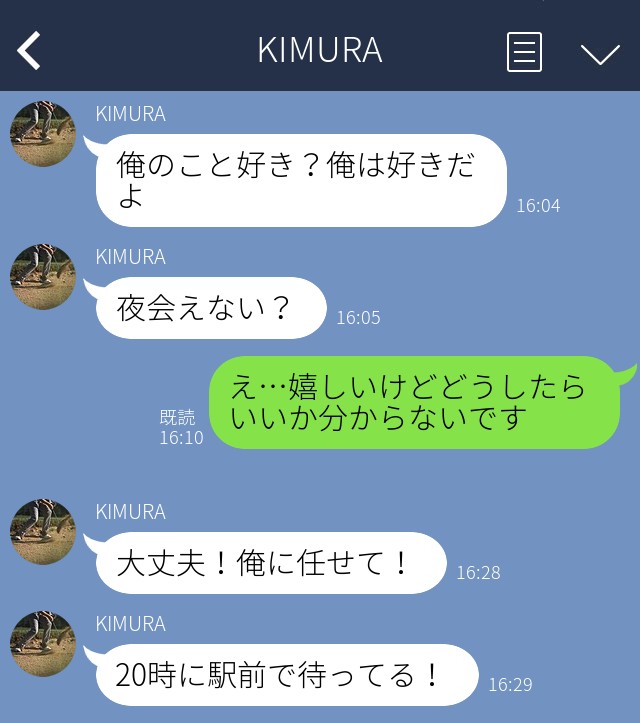Select KIMURA's avatar beside 20時に駅前で待ってる！

point(43,644)
